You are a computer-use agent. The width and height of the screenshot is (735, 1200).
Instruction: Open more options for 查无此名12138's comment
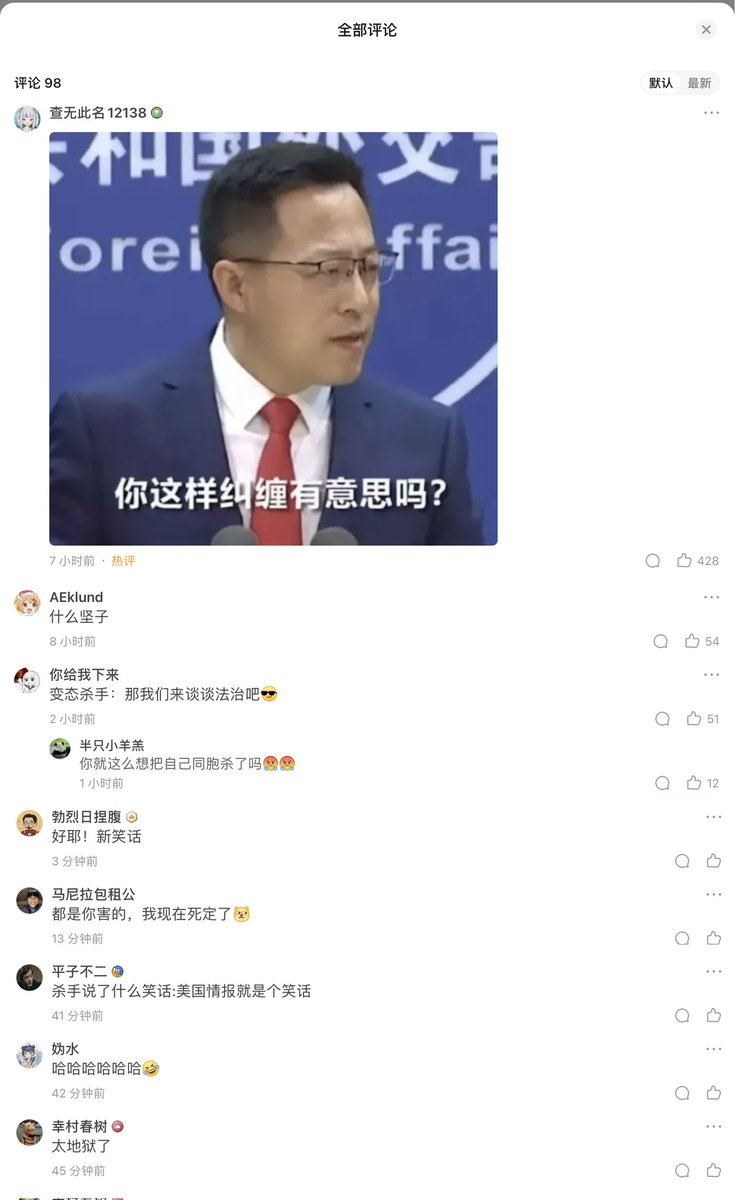tap(711, 113)
